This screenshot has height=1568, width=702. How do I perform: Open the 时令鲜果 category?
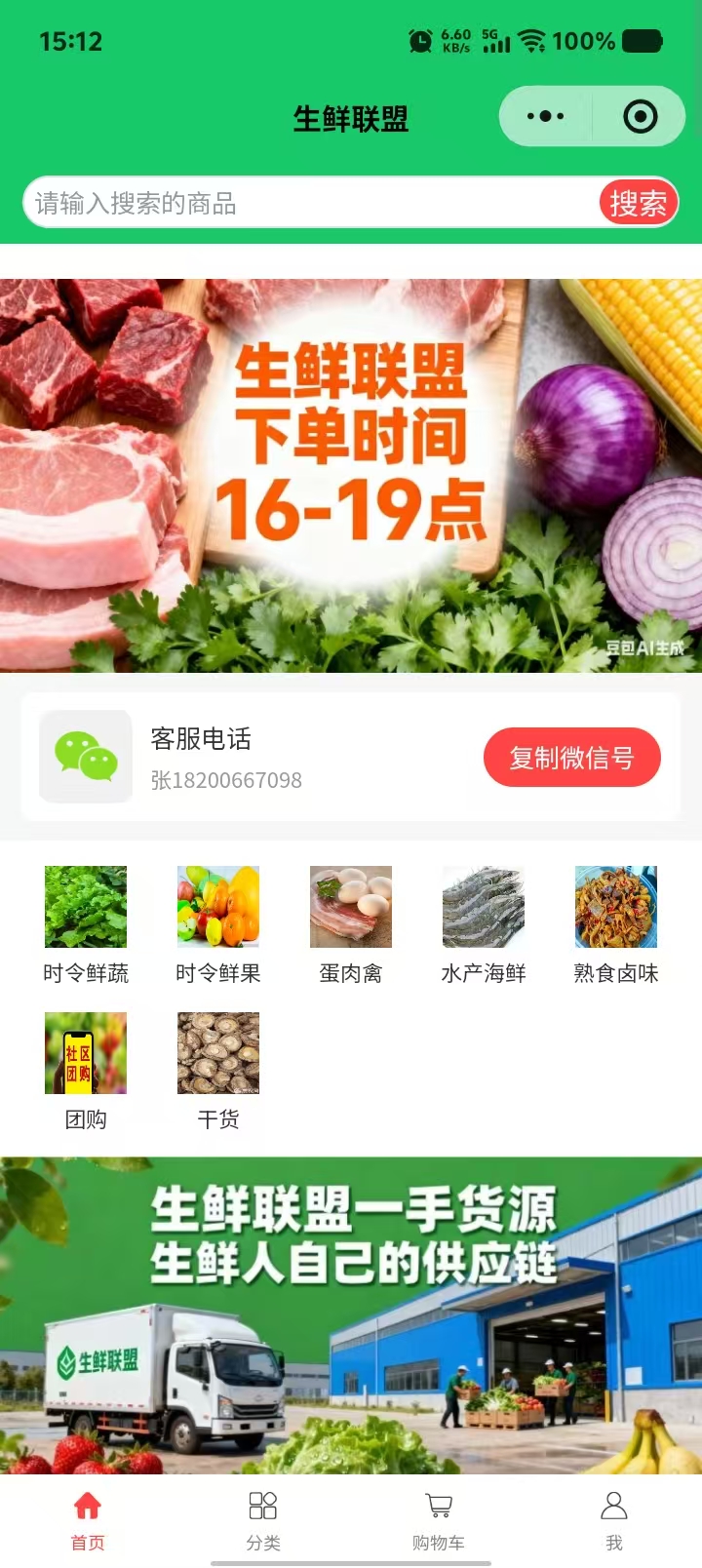pyautogui.click(x=218, y=923)
